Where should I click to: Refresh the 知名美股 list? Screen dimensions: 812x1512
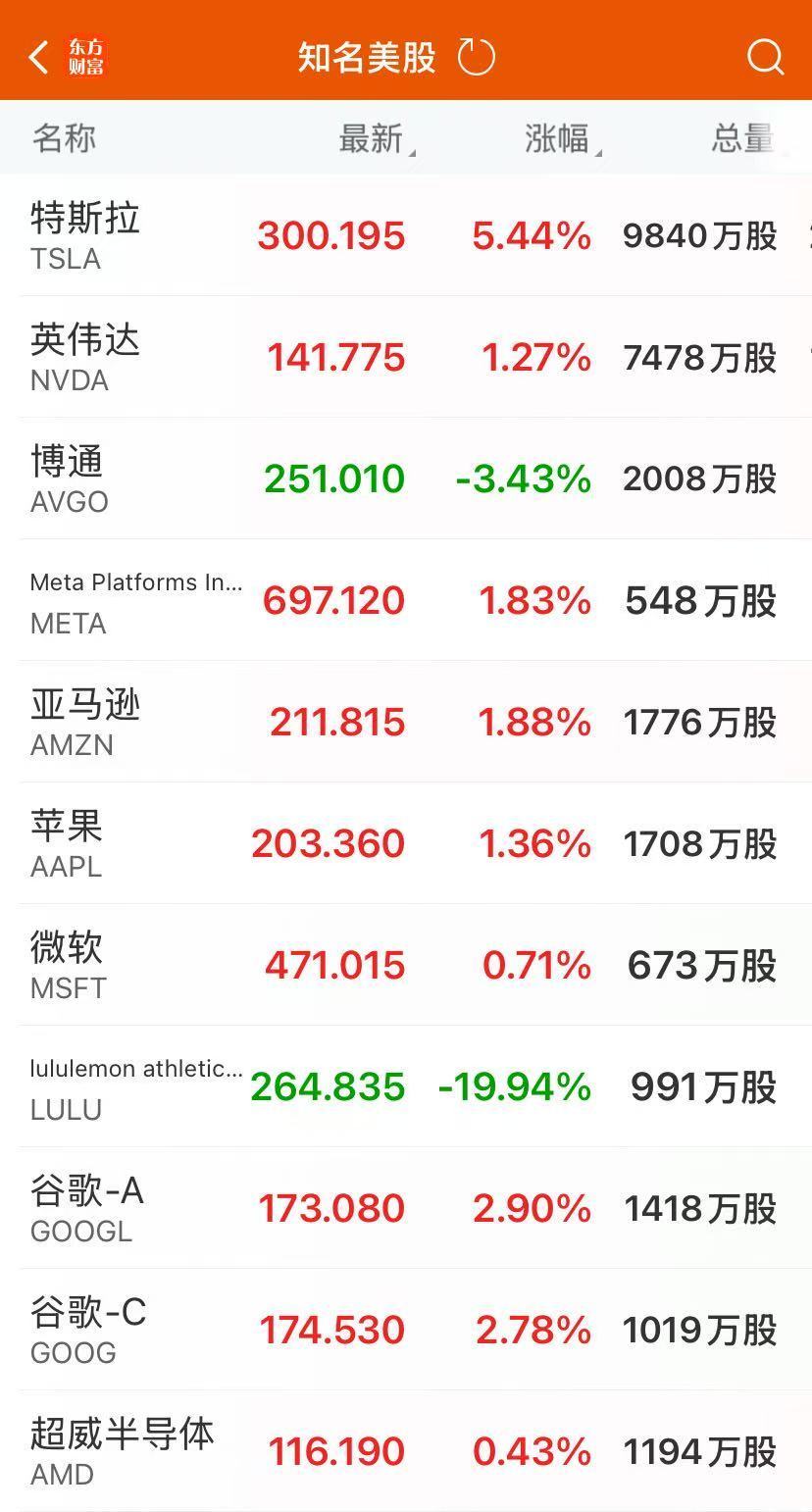[477, 57]
